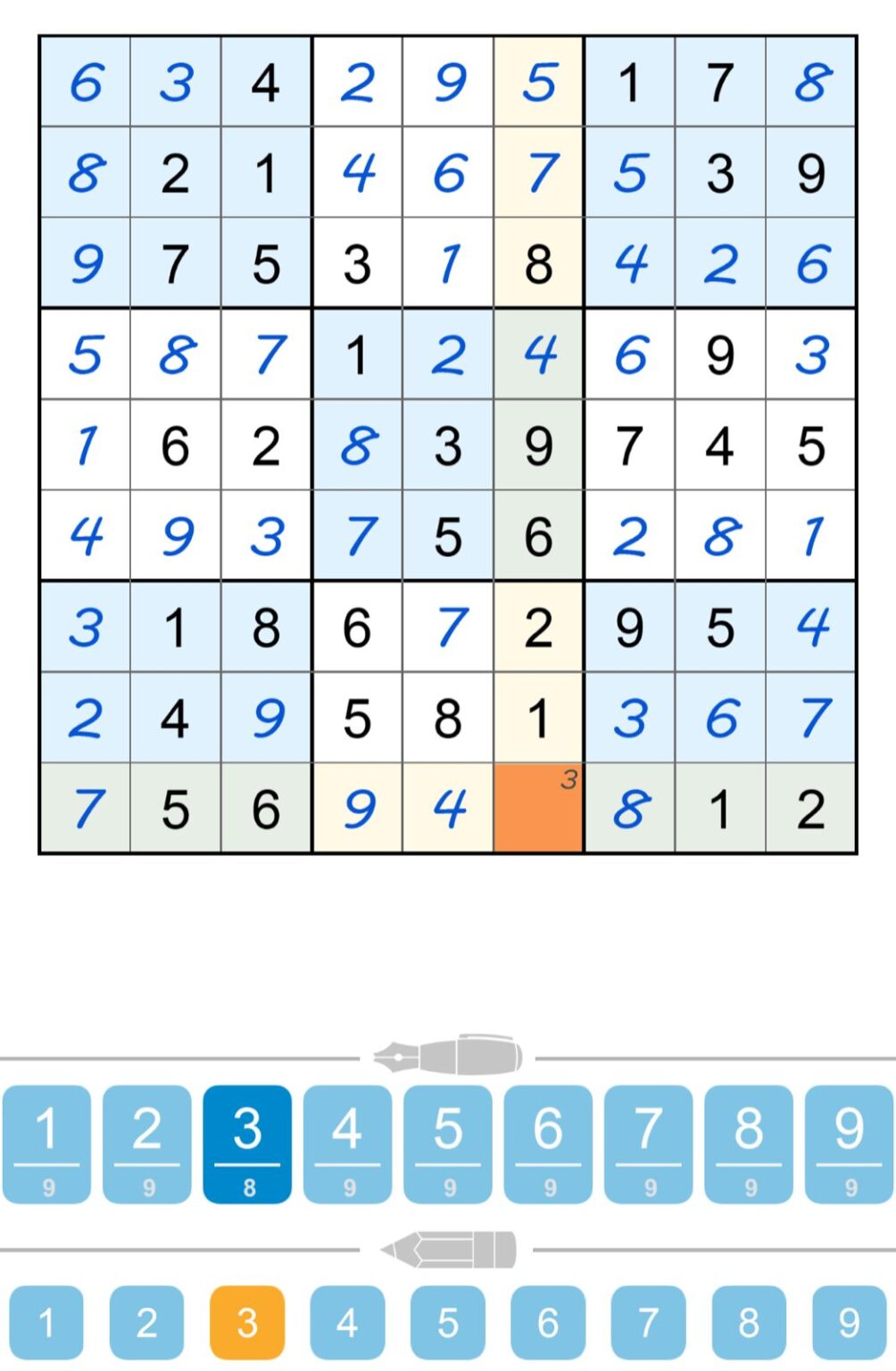Add pencil note 4
Screen dimensions: 896x1371
point(348,1322)
